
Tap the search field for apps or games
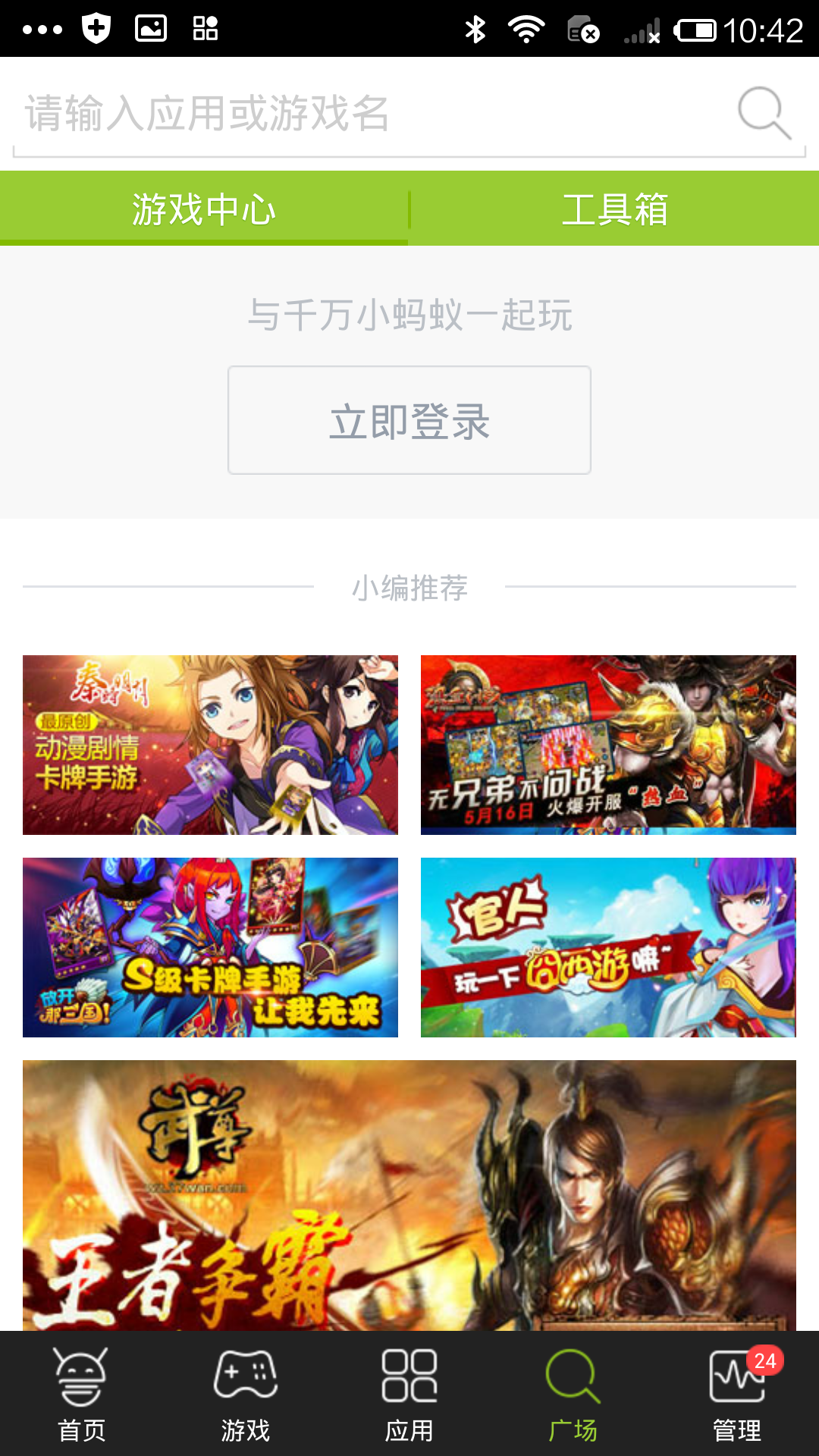click(372, 114)
